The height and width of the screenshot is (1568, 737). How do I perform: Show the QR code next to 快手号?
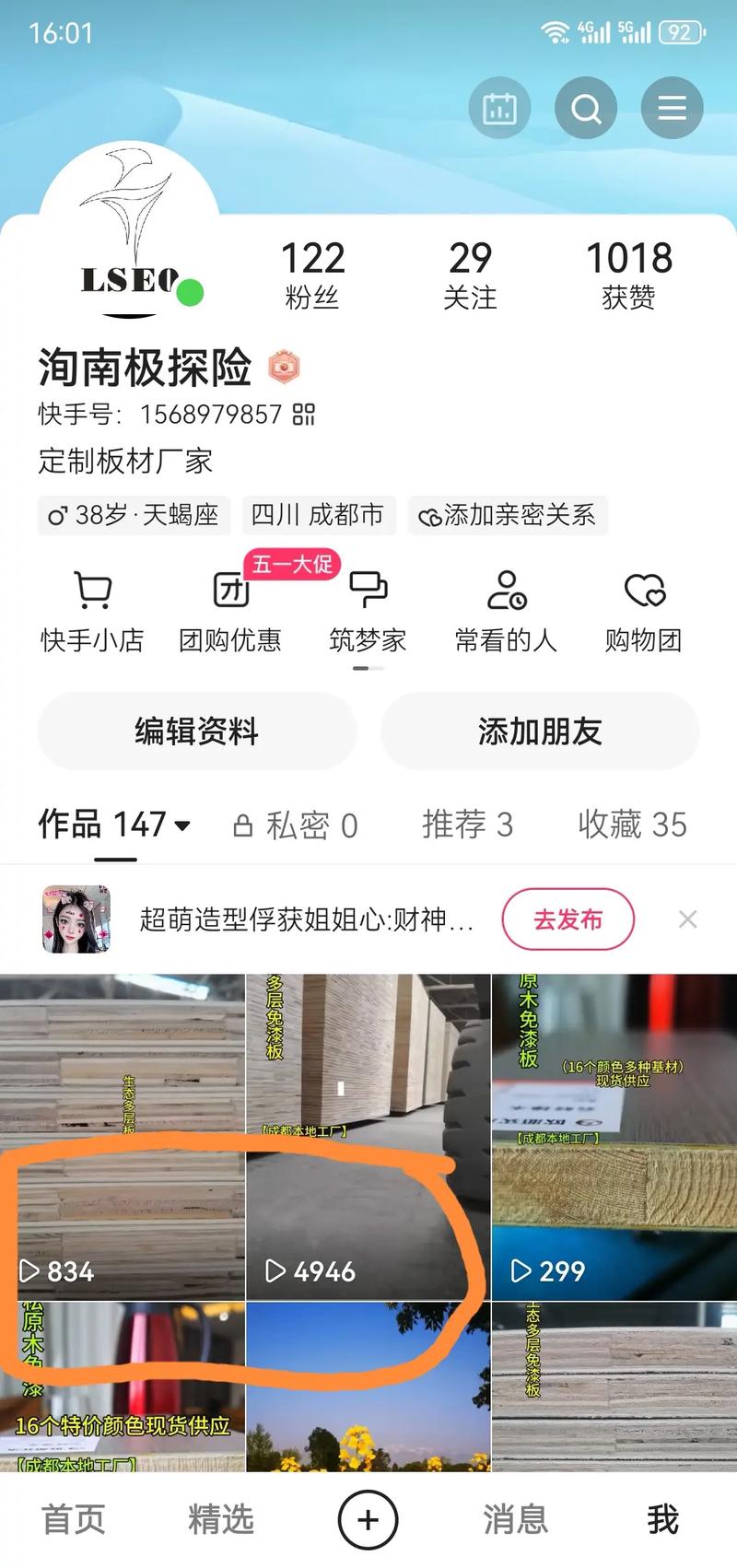304,415
